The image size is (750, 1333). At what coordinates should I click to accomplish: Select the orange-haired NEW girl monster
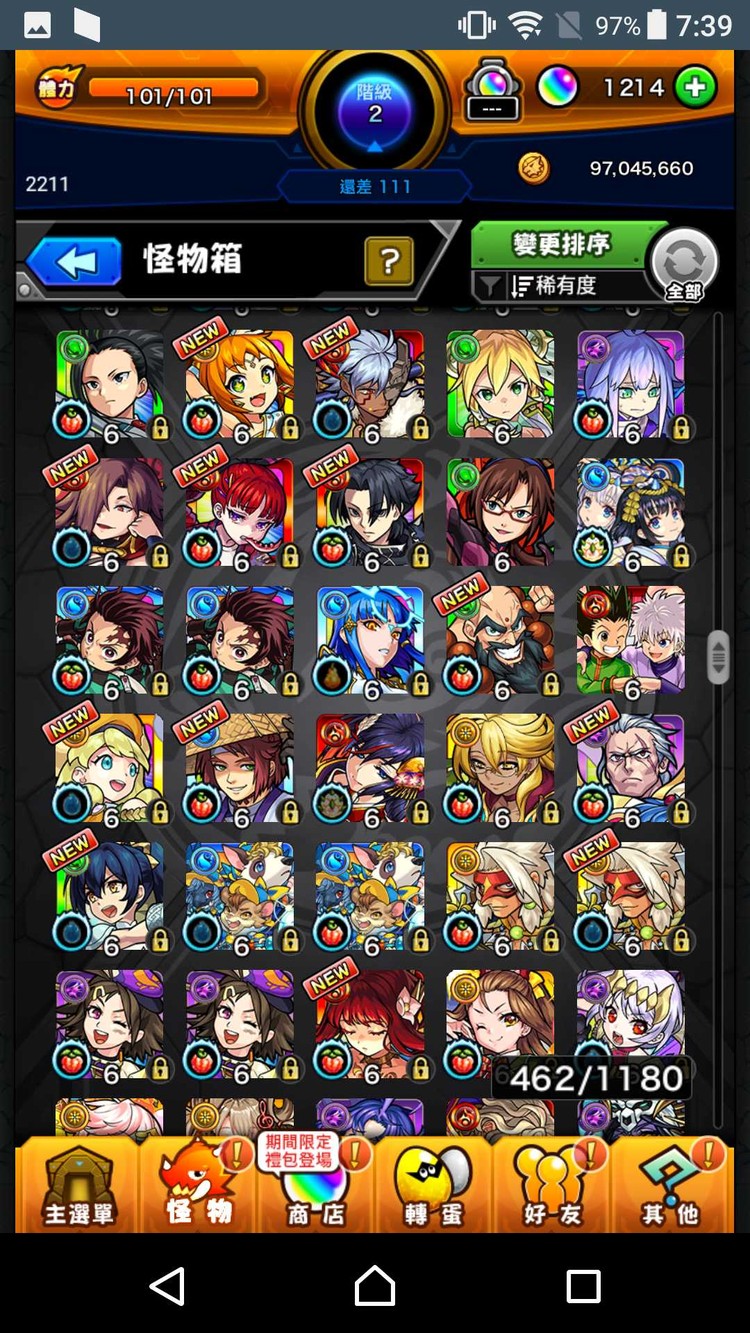pyautogui.click(x=240, y=385)
